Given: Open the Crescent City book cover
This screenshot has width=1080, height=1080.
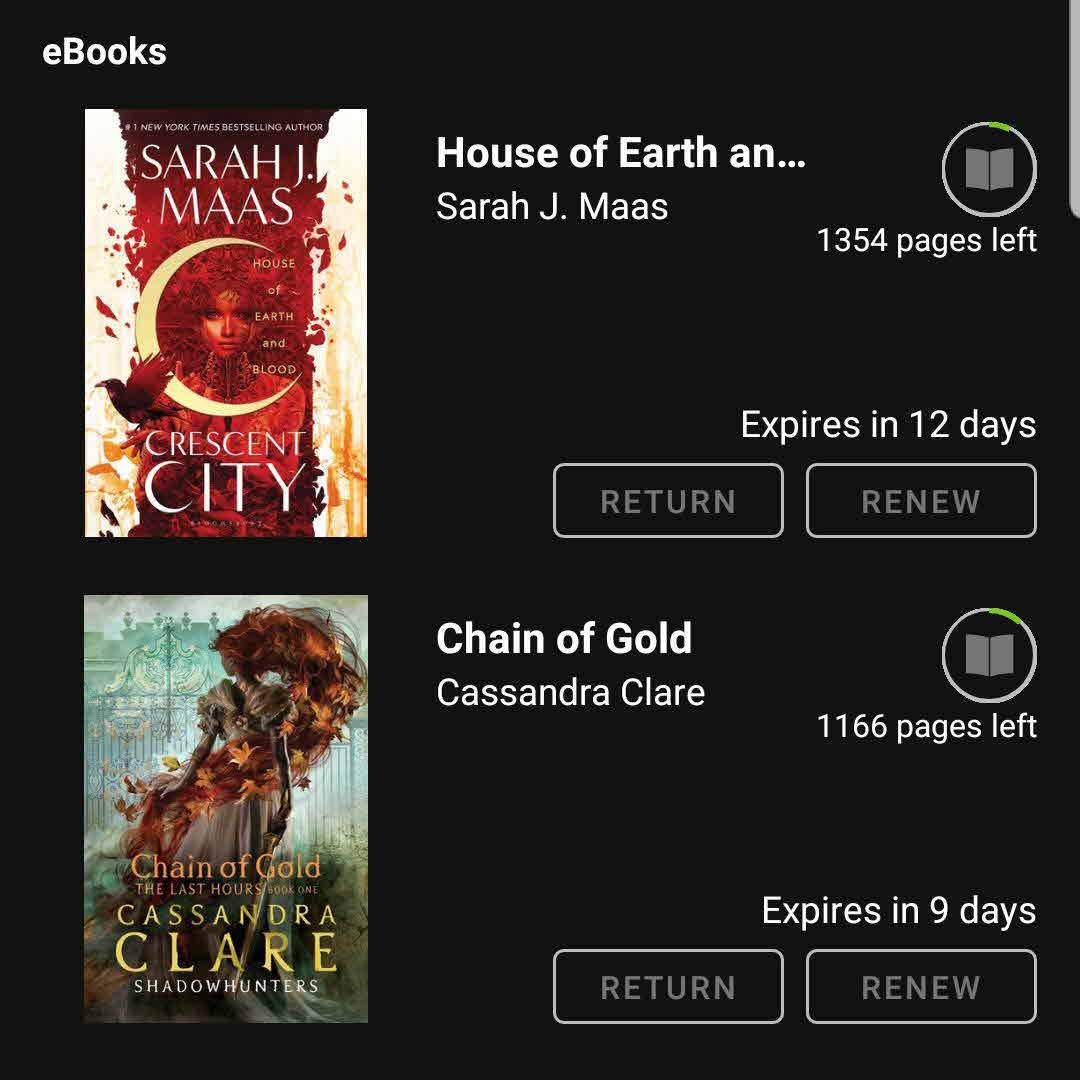Looking at the screenshot, I should 226,323.
